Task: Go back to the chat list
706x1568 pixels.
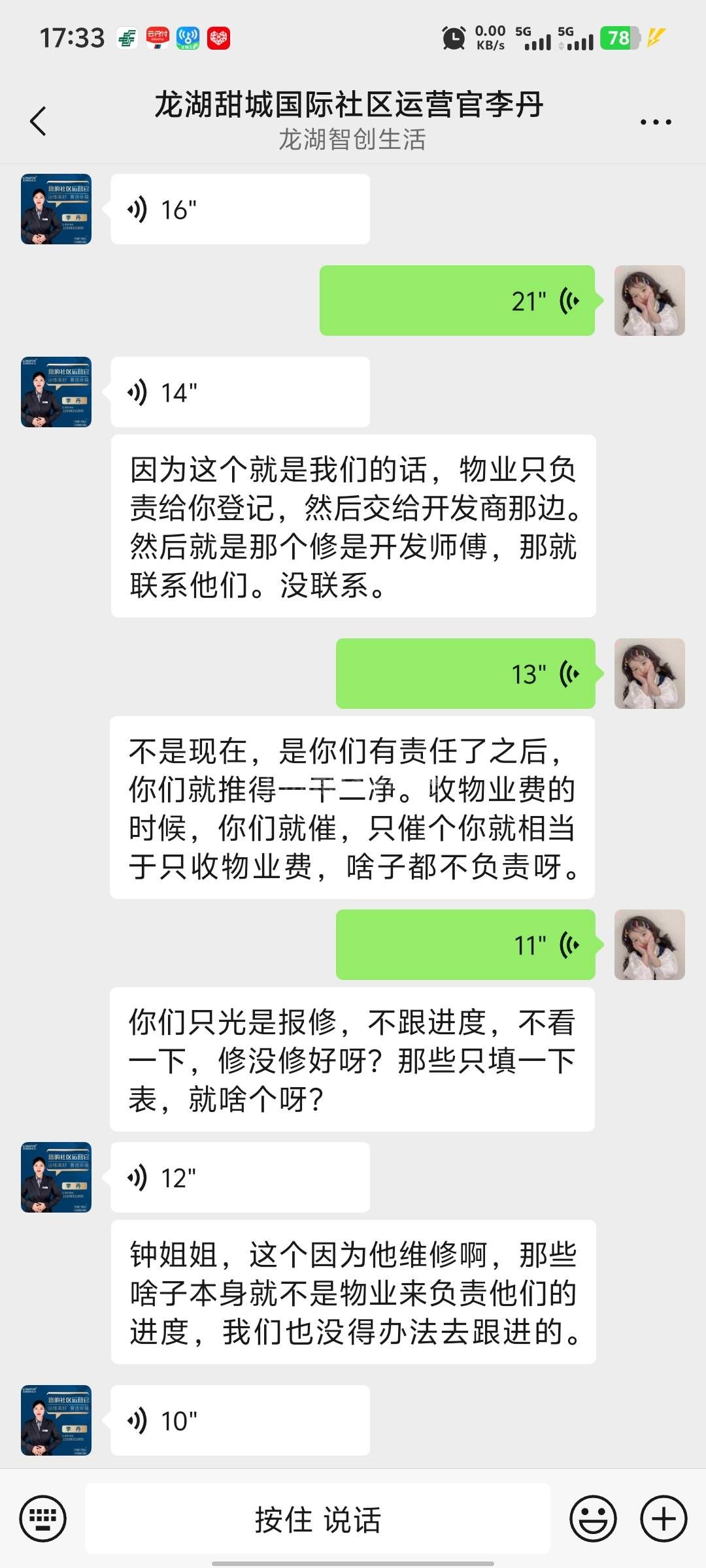Action: pyautogui.click(x=39, y=122)
